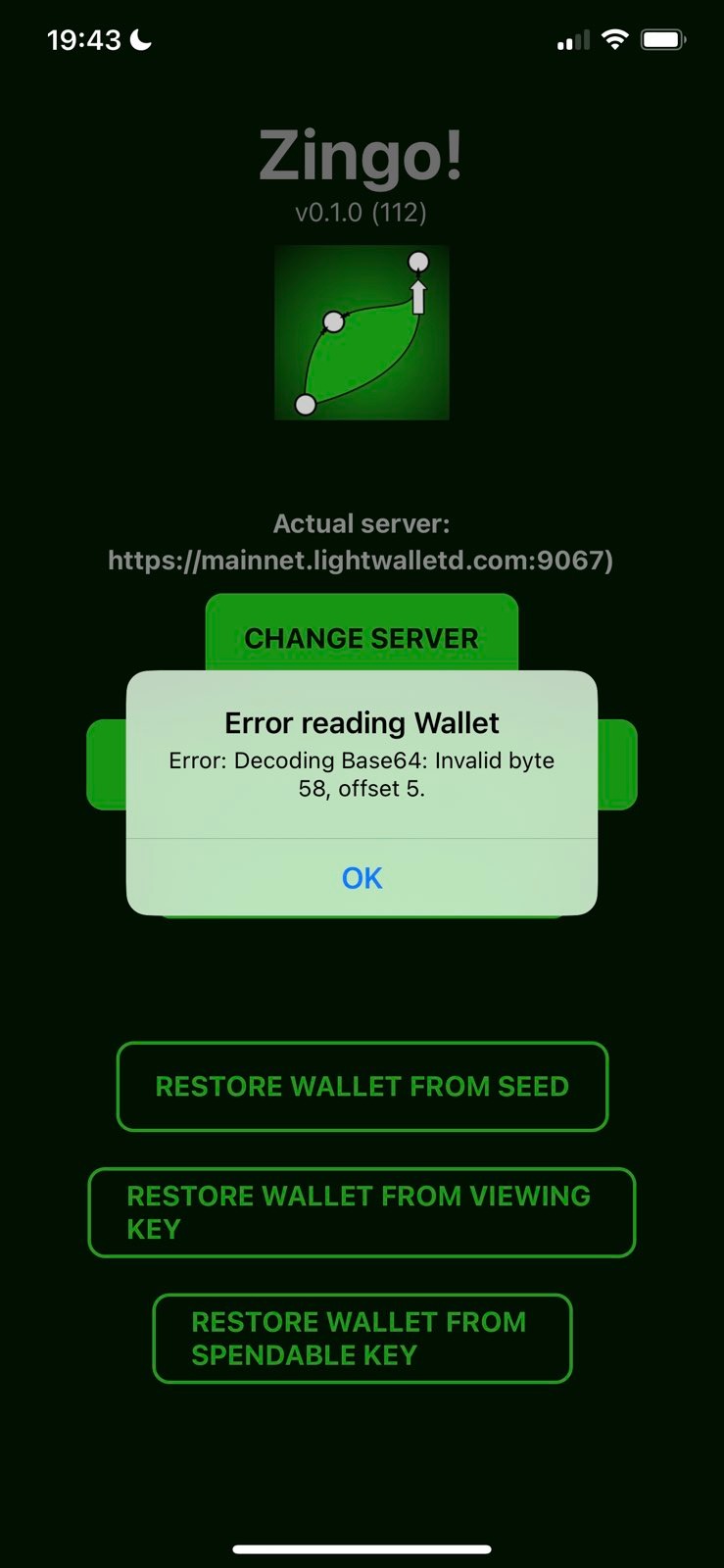The height and width of the screenshot is (1568, 724).
Task: Choose Restore Wallet From Viewing Key
Action: pos(362,1212)
